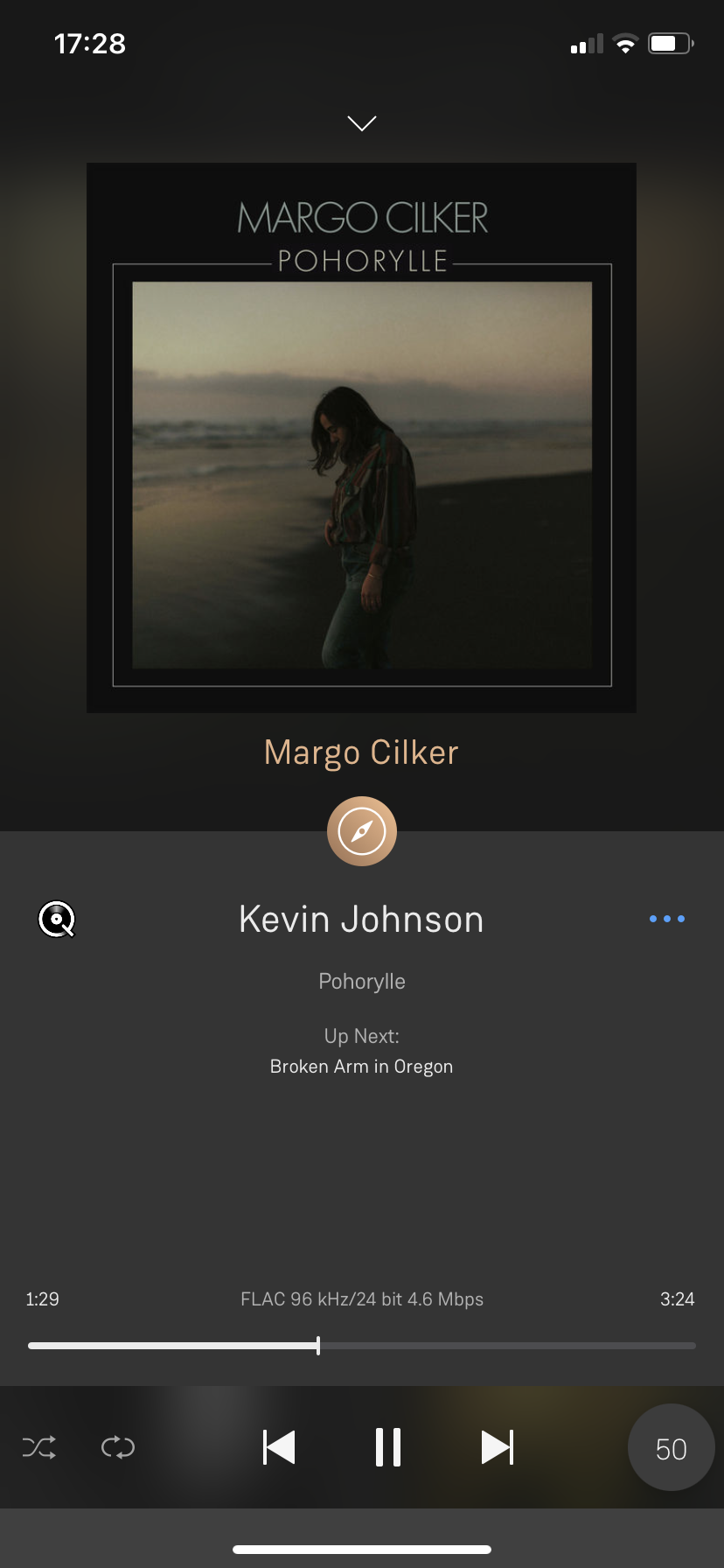Viewport: 724px width, 1568px height.
Task: Enable shuffle playback
Action: coord(39,1447)
